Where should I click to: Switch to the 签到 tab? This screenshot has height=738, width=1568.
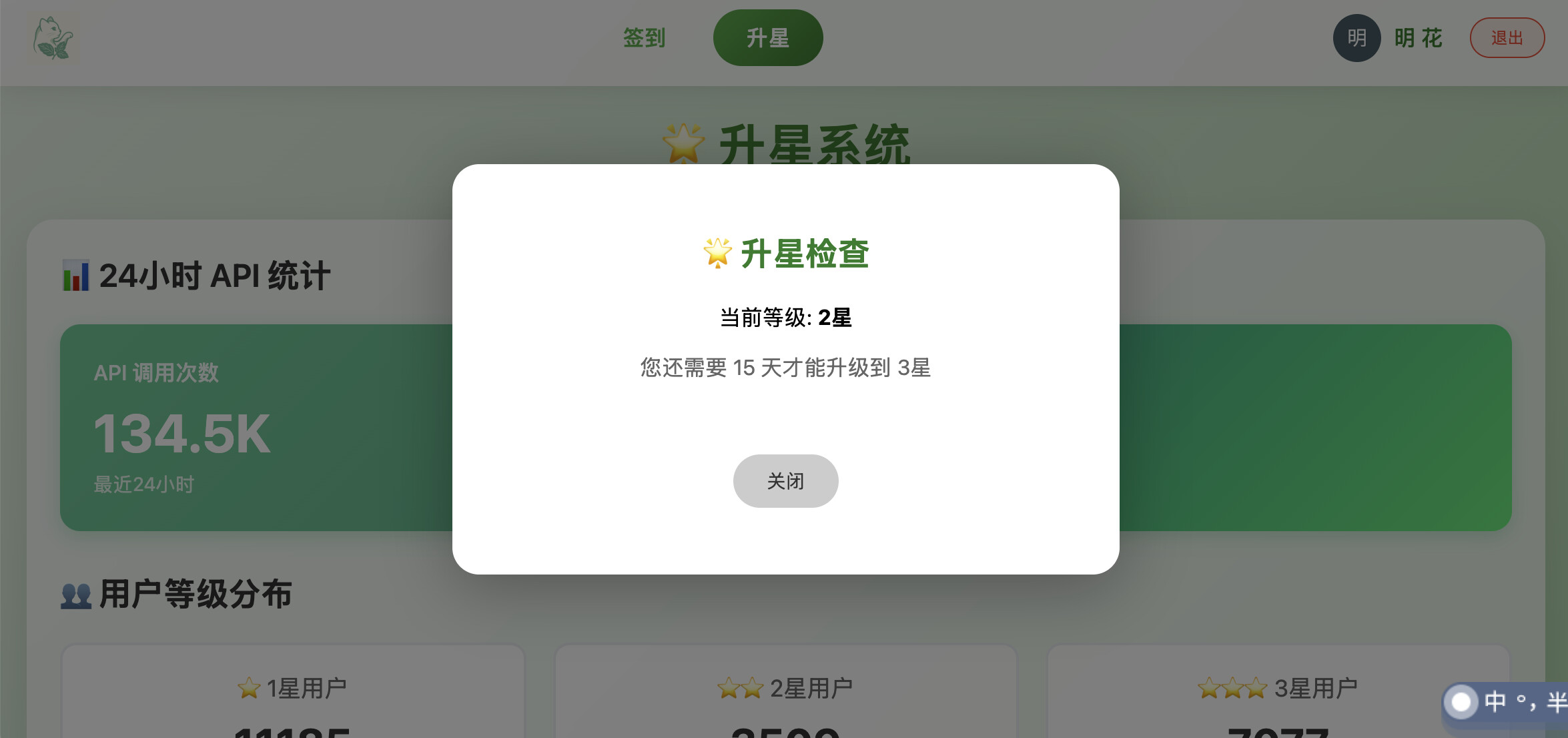[x=644, y=38]
